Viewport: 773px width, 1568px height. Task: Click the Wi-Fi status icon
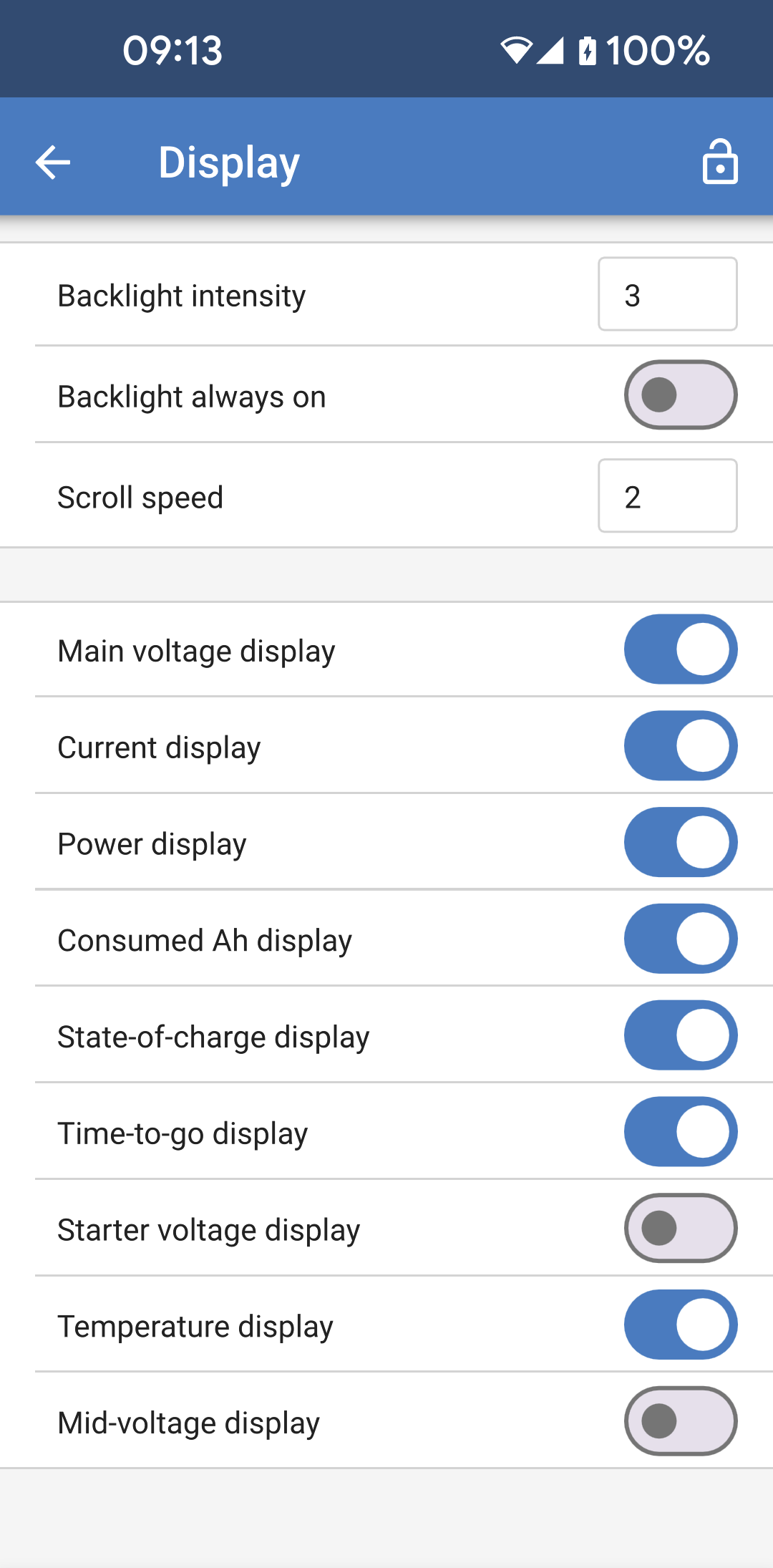pos(517,50)
